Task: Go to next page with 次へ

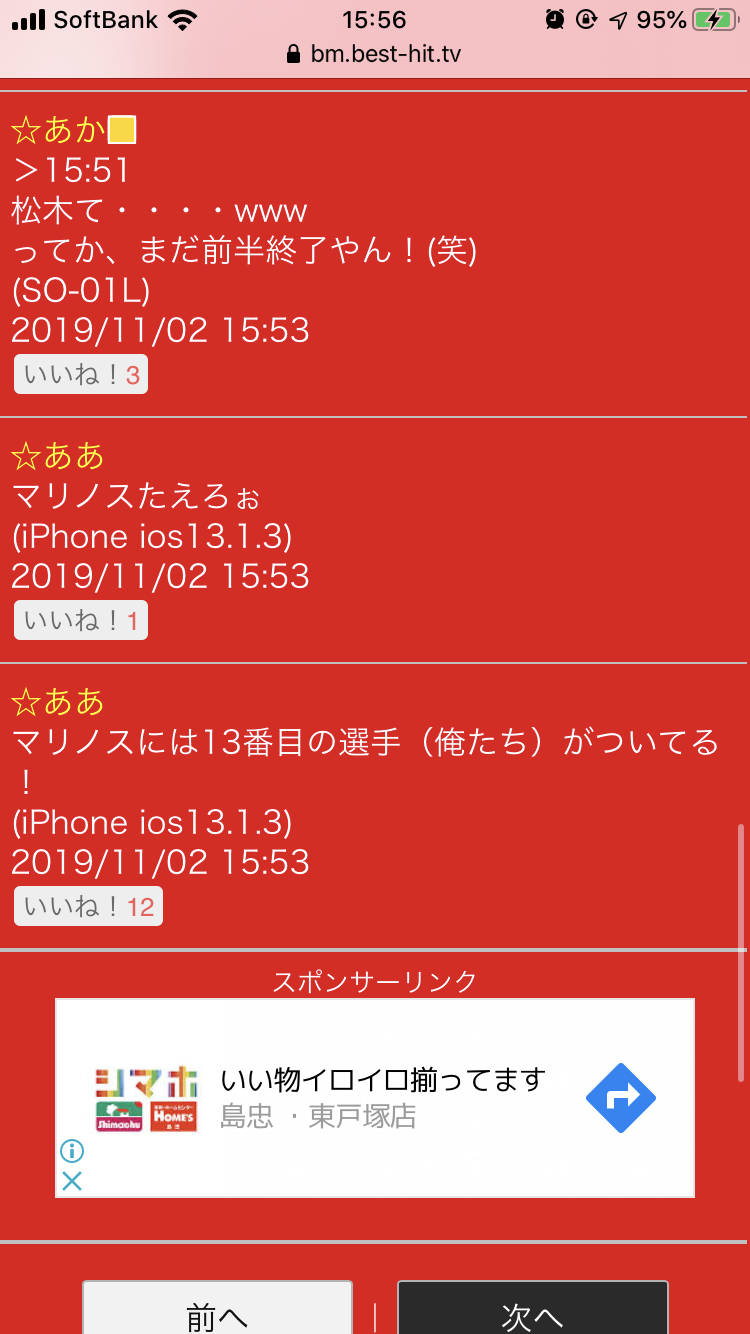Action: pos(532,1312)
